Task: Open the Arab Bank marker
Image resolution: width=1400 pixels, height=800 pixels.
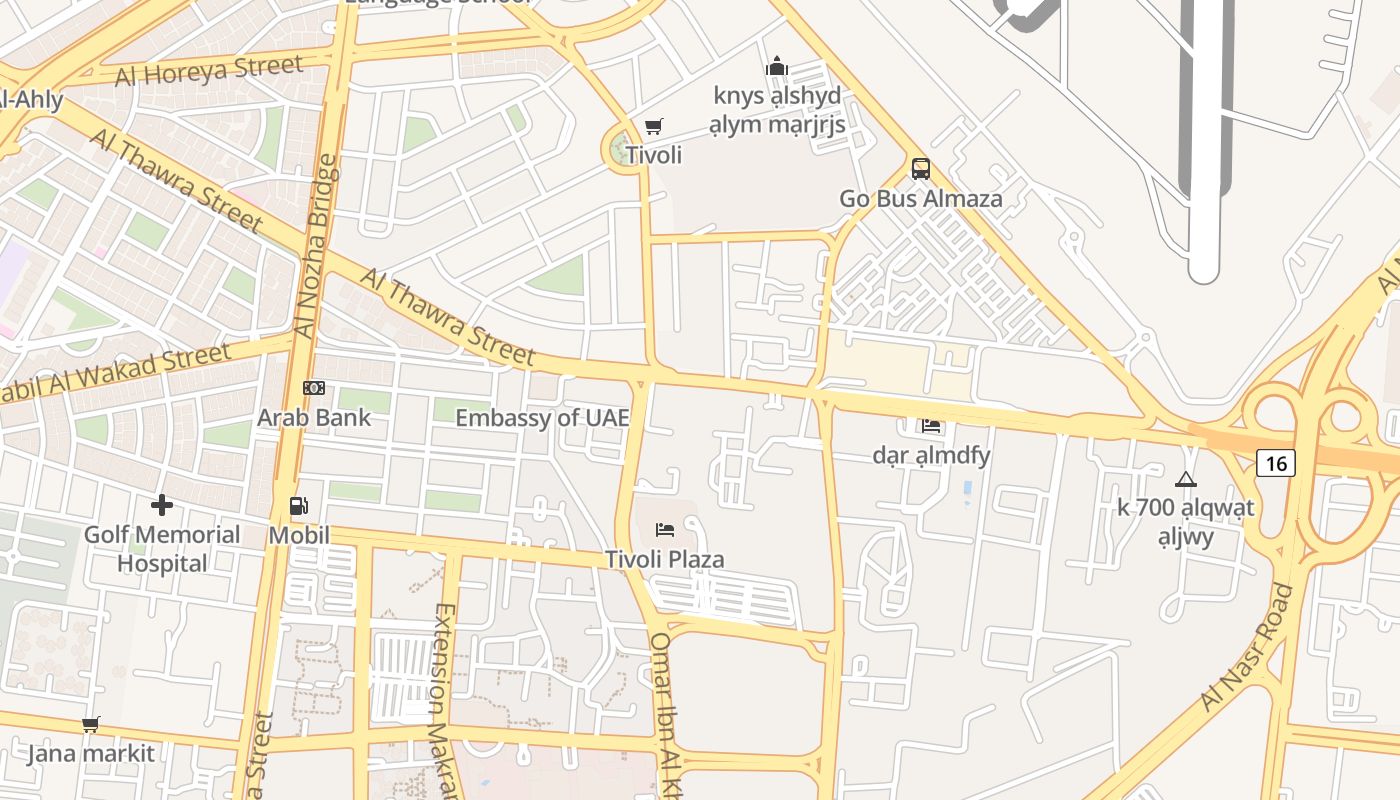Action: [314, 388]
